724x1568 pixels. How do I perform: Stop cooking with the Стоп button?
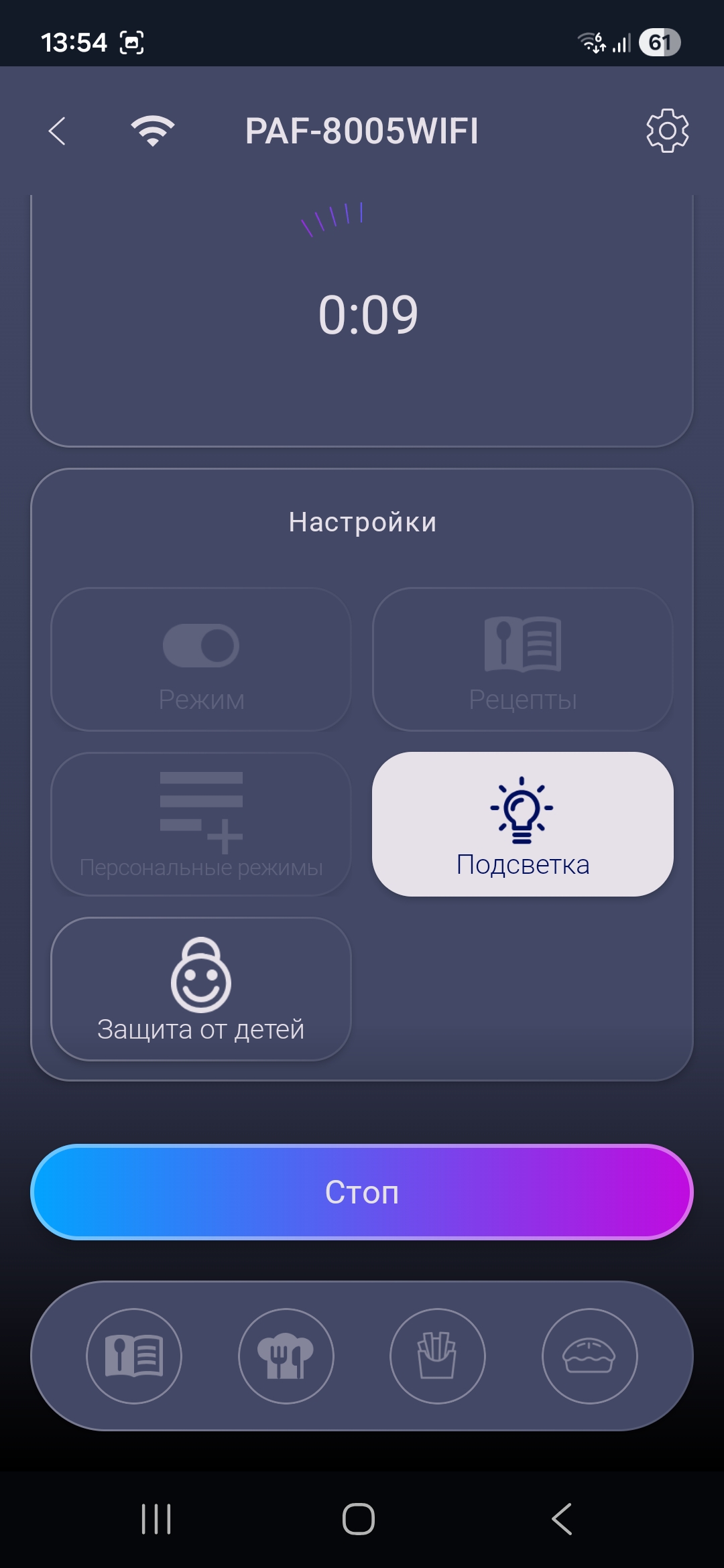pos(362,1192)
